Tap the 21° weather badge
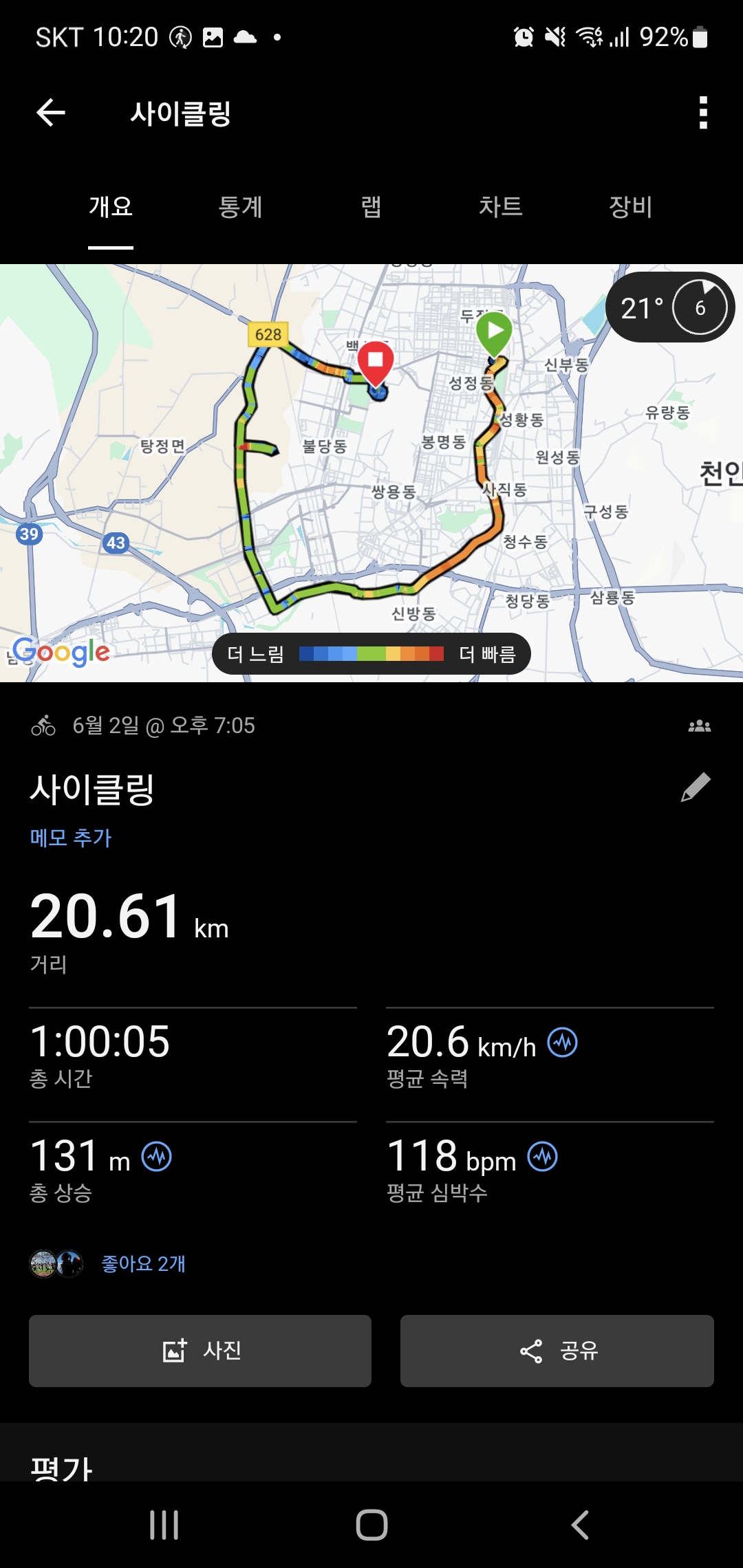Viewport: 743px width, 1568px height. tap(670, 307)
